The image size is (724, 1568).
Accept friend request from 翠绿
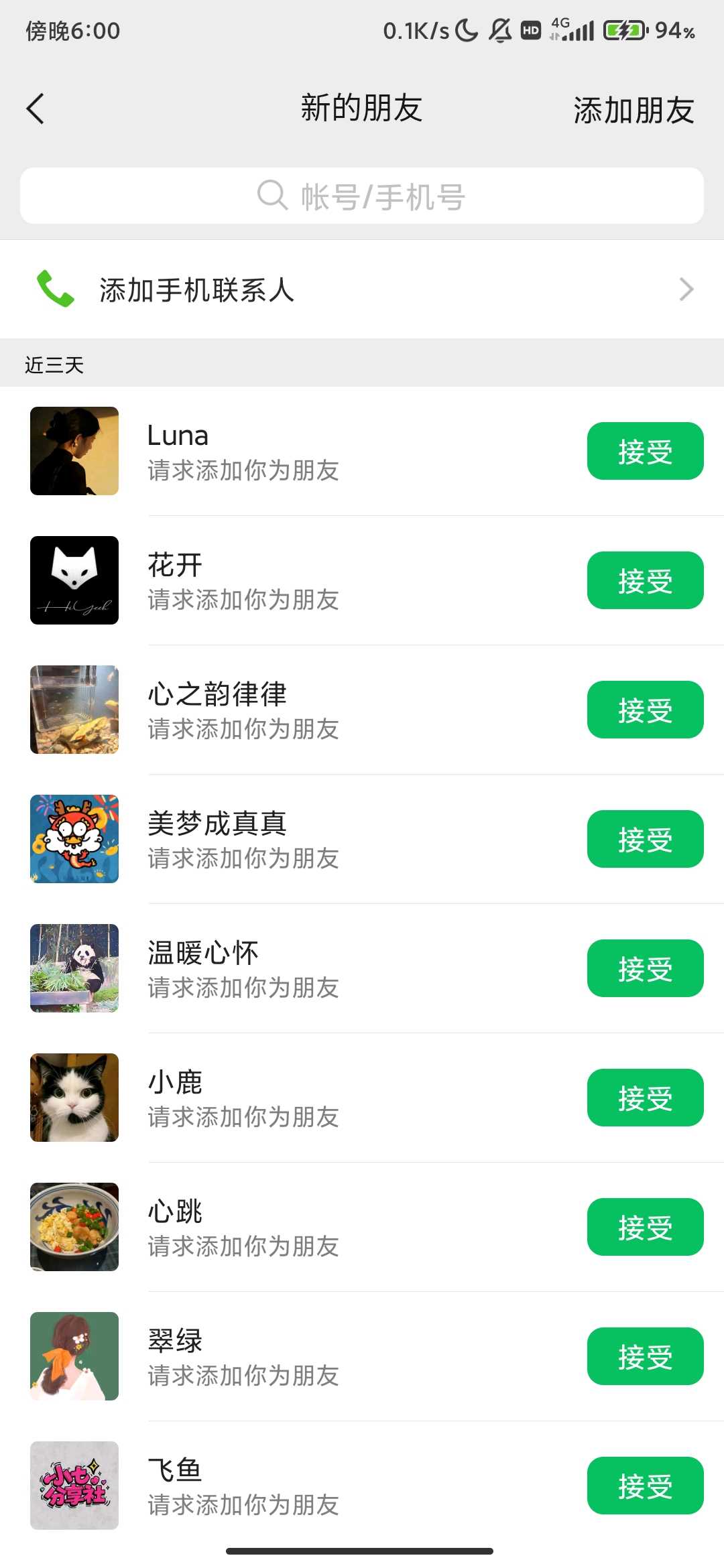point(645,1356)
